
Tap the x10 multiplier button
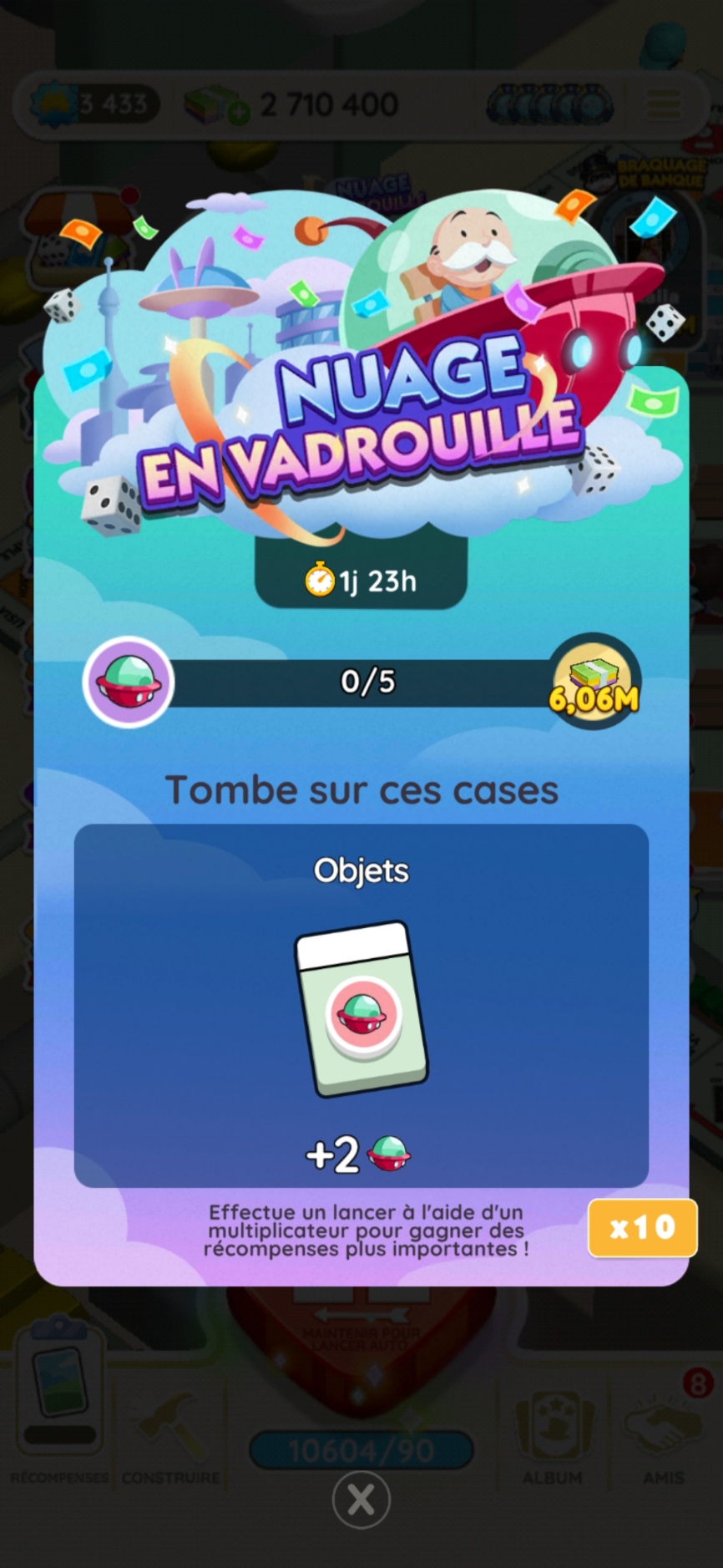642,1227
